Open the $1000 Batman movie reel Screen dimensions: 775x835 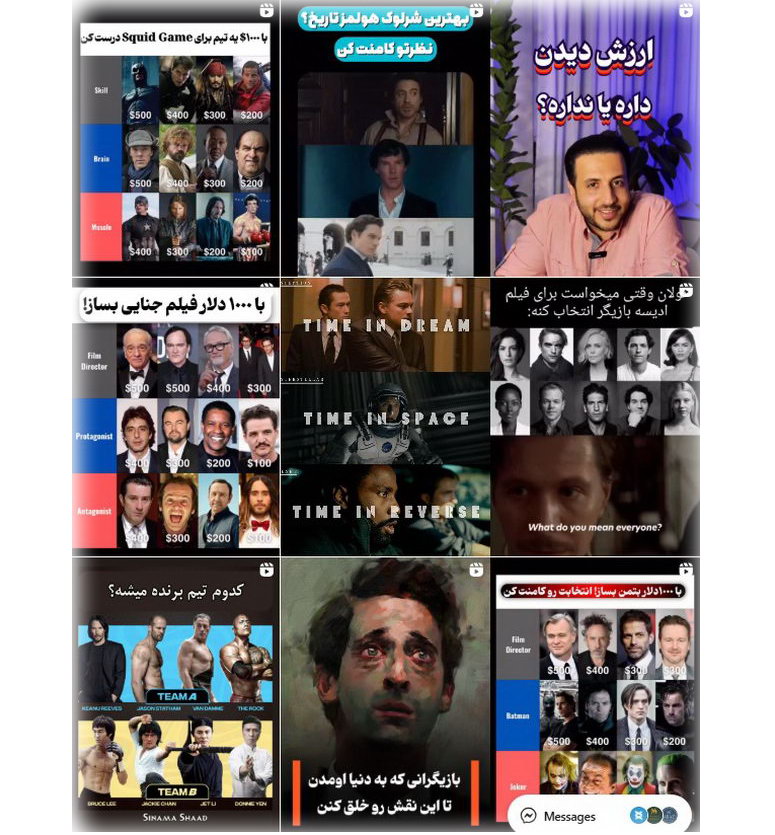pos(595,680)
